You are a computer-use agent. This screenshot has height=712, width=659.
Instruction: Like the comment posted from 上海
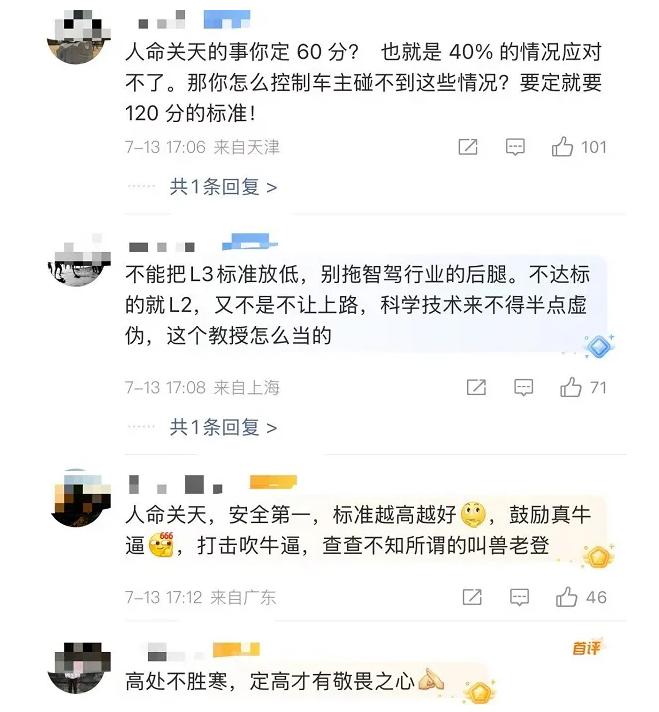(x=571, y=387)
